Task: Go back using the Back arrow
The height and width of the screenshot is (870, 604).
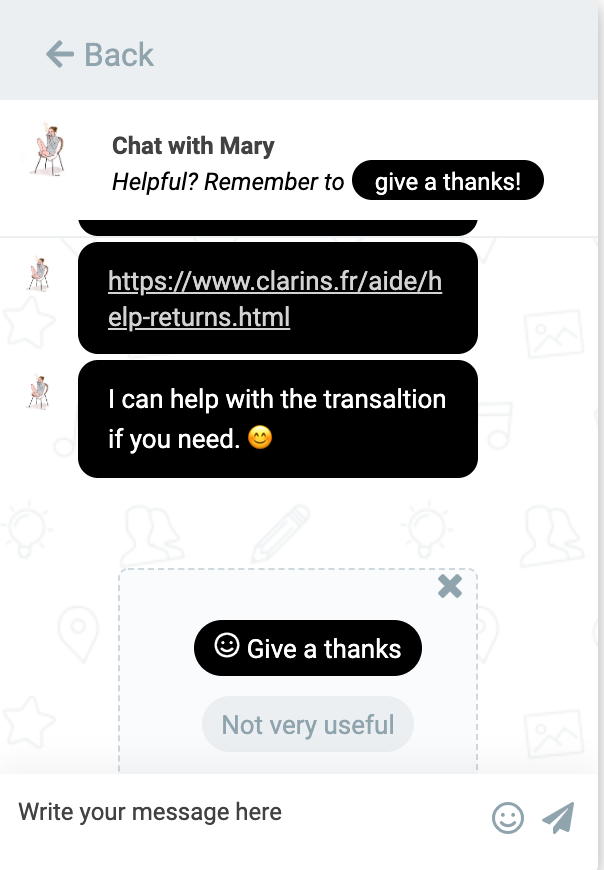Action: coord(99,54)
